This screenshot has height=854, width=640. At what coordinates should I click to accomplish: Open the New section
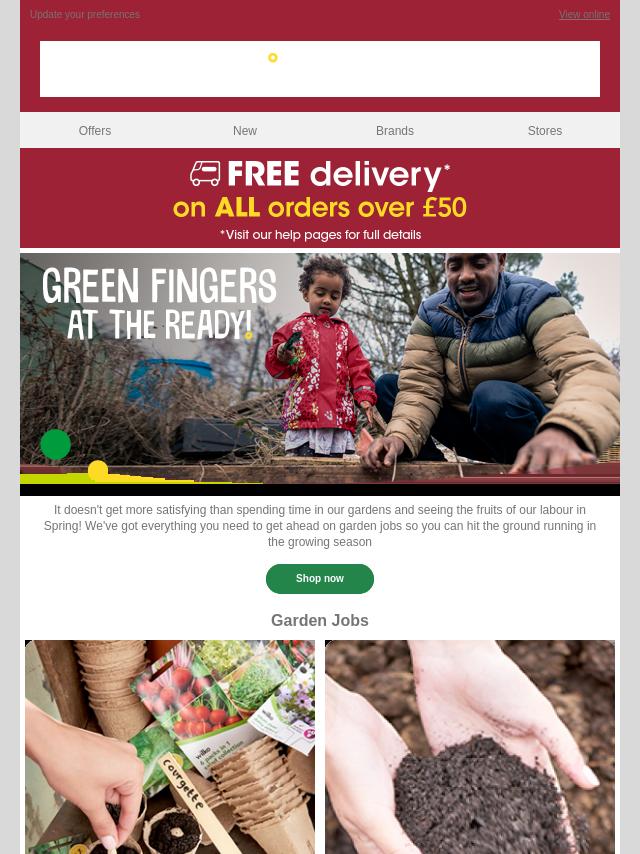pos(245,131)
